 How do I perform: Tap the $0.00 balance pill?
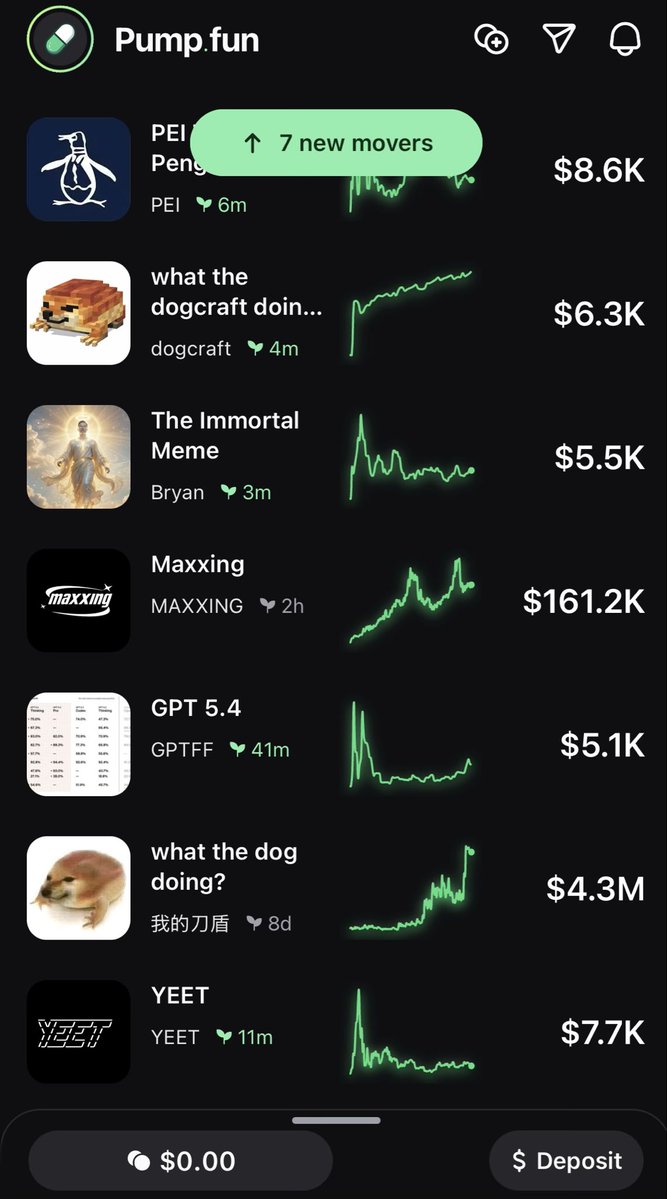180,1160
